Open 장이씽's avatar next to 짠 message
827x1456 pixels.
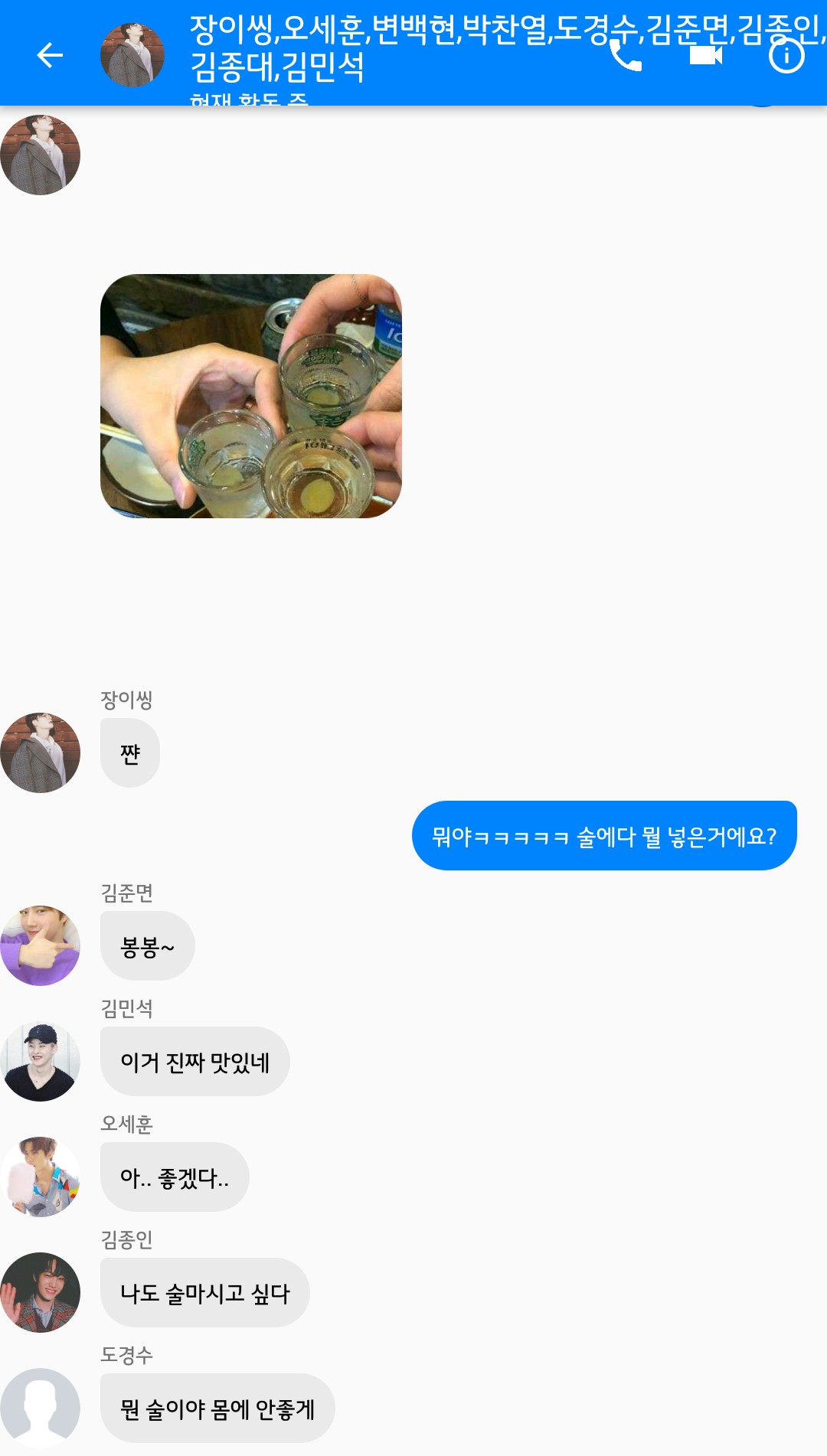point(41,752)
